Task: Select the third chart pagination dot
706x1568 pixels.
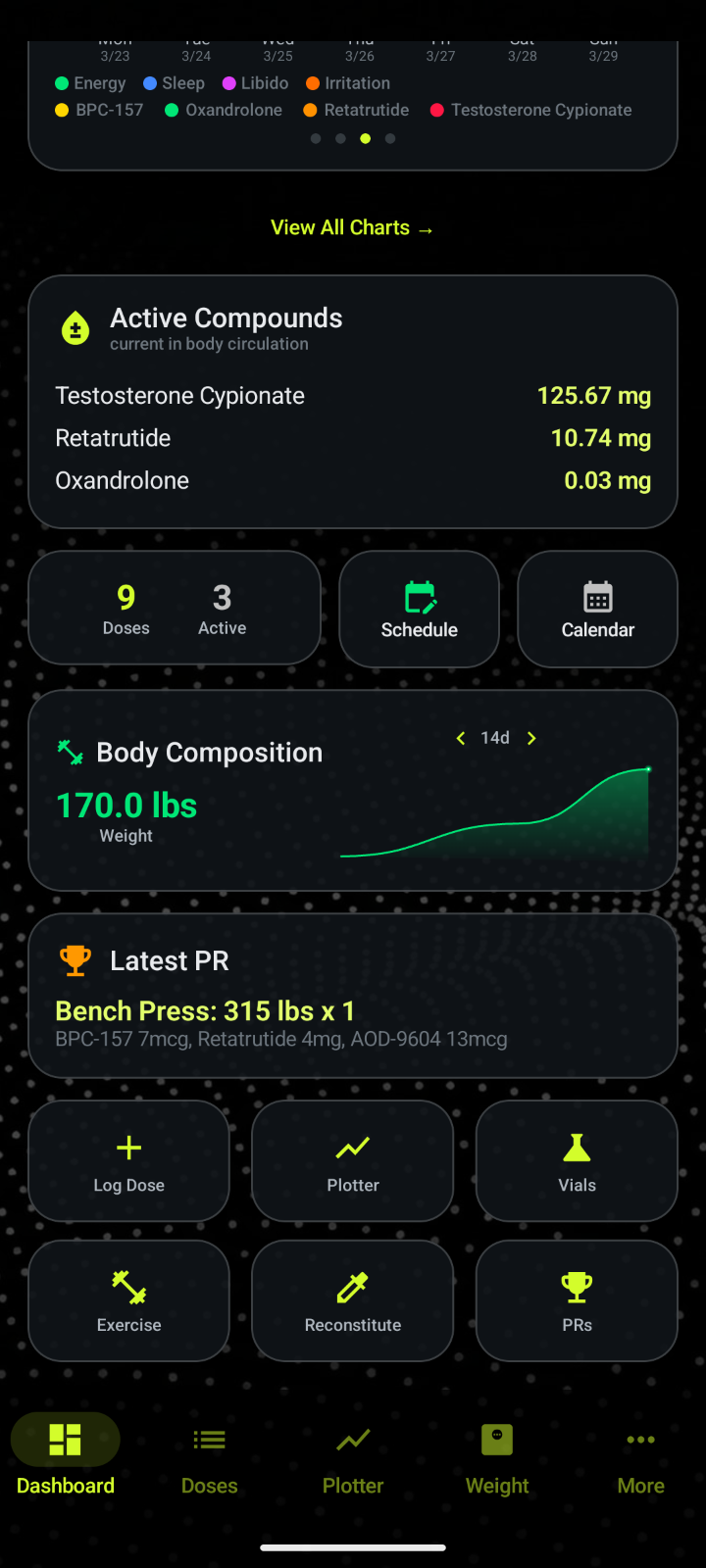Action: pos(365,138)
